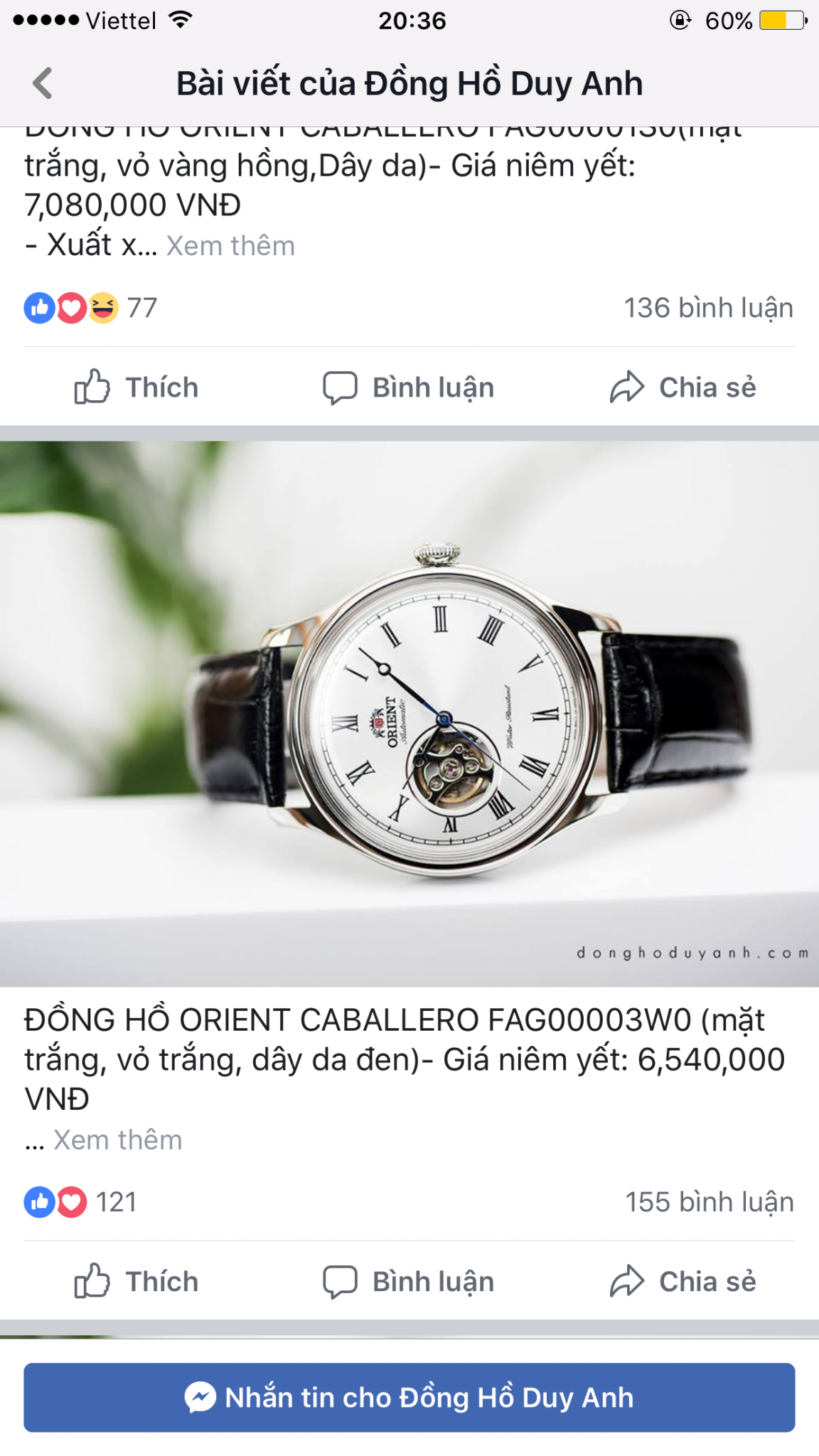The height and width of the screenshot is (1456, 819).
Task: Expand 'Xem thêm' on the FAG00001S0 post
Action: (230, 246)
